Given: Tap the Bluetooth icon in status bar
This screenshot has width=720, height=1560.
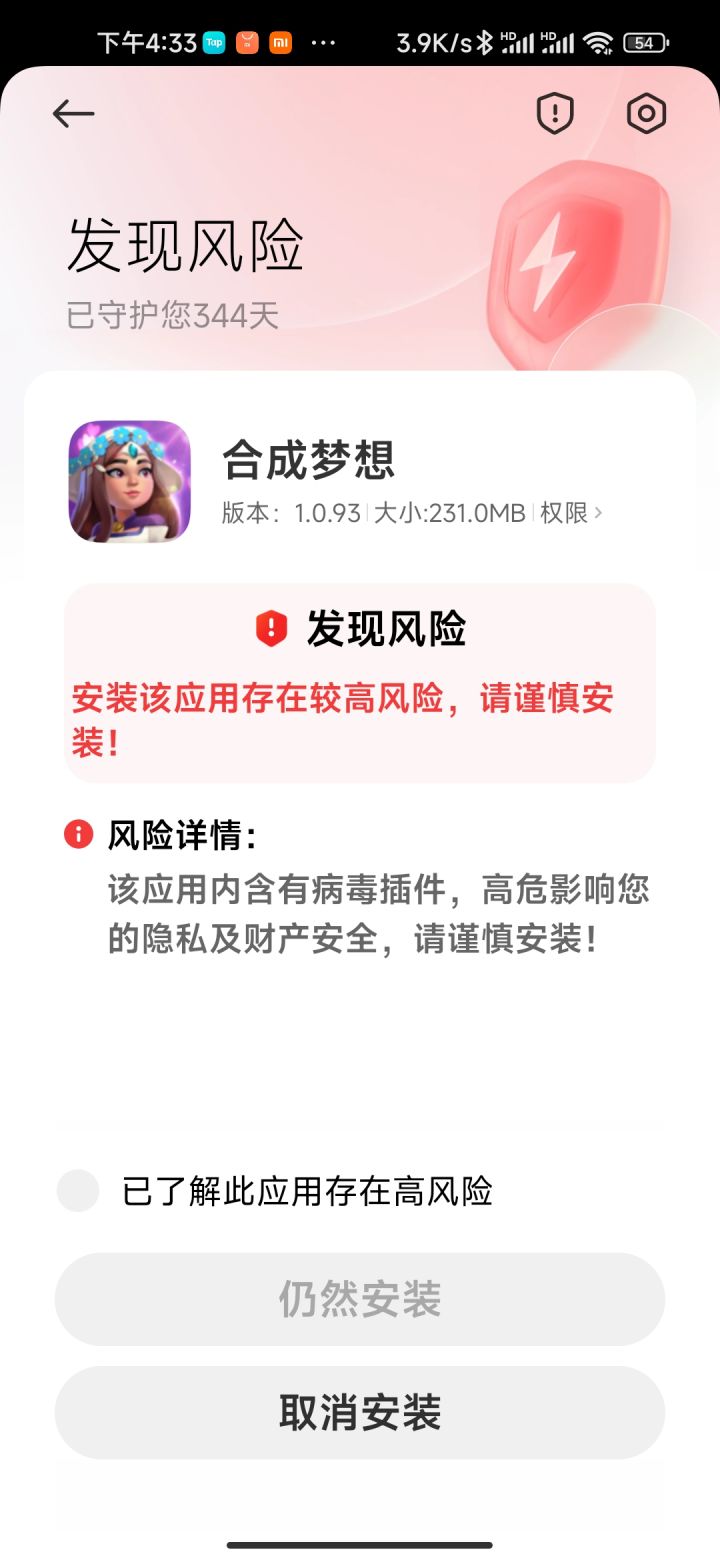Looking at the screenshot, I should pyautogui.click(x=486, y=42).
